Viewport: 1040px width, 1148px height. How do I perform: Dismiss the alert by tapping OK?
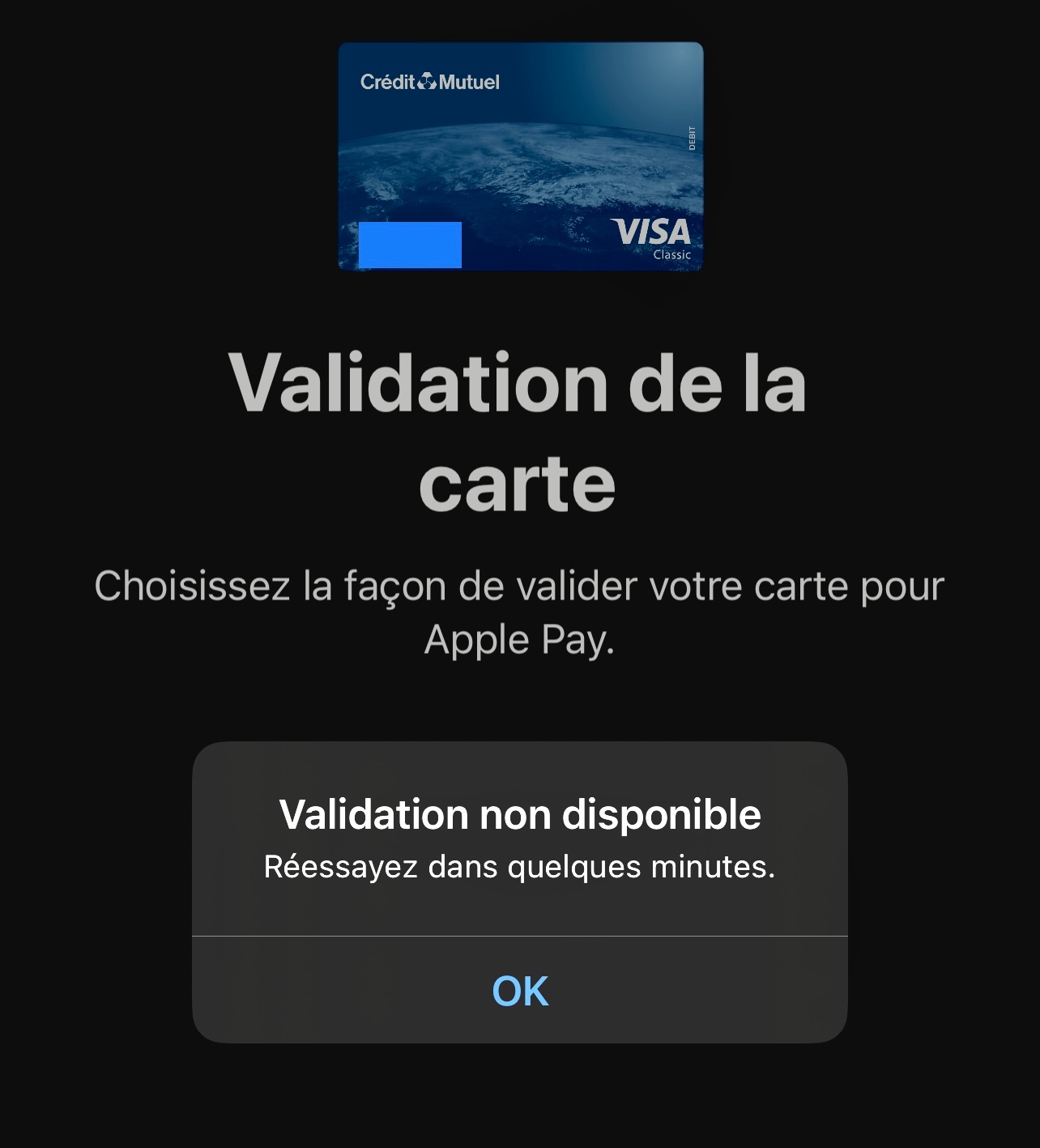click(x=520, y=990)
